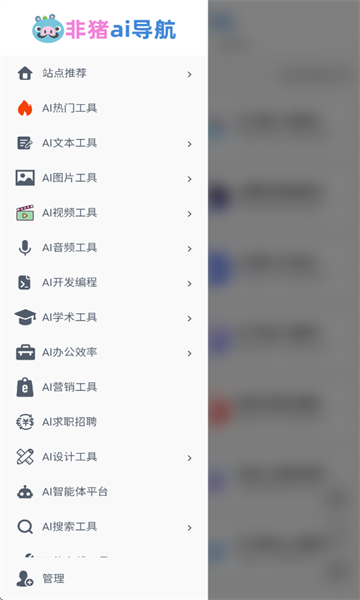Image resolution: width=360 pixels, height=600 pixels.
Task: Expand AI设计工具 submenu
Action: [x=104, y=457]
